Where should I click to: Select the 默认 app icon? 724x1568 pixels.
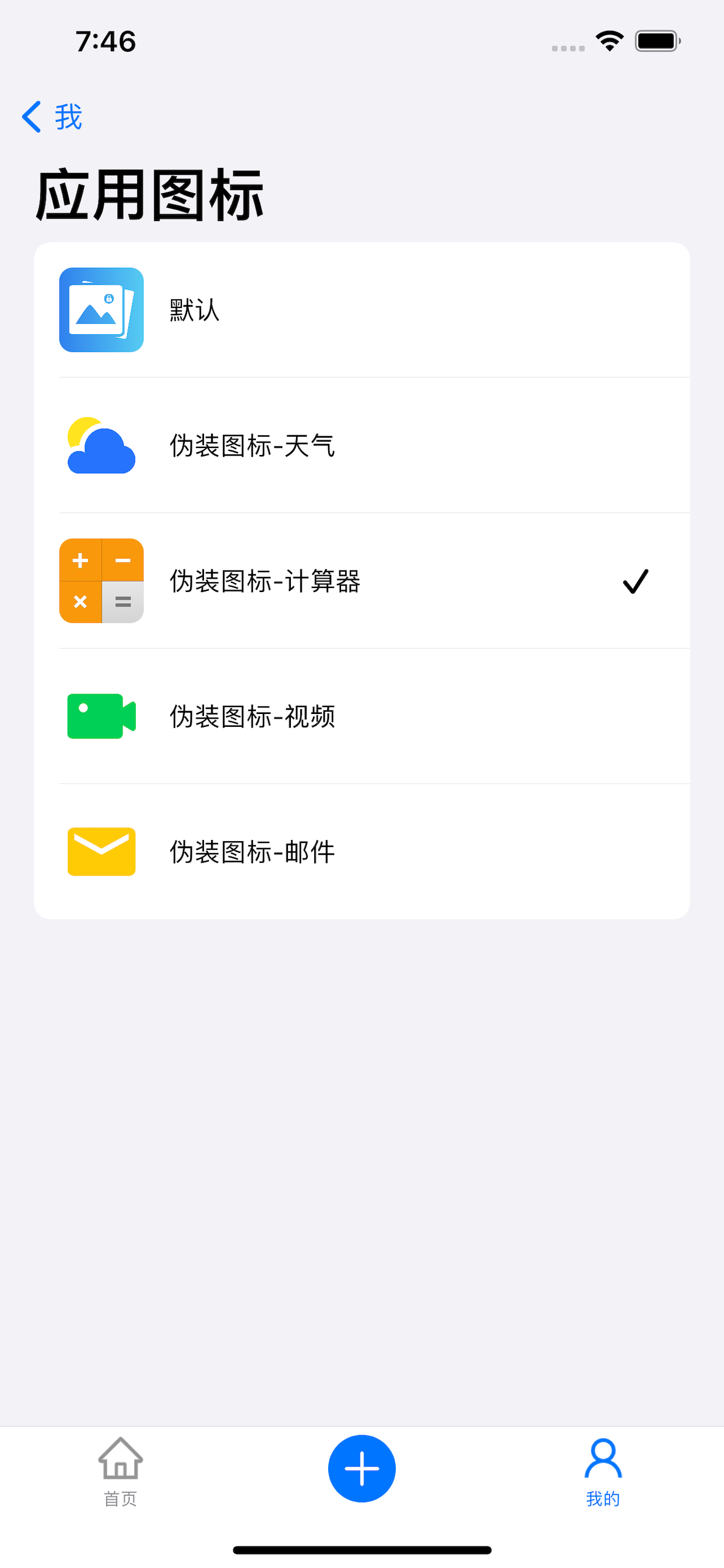[362, 310]
